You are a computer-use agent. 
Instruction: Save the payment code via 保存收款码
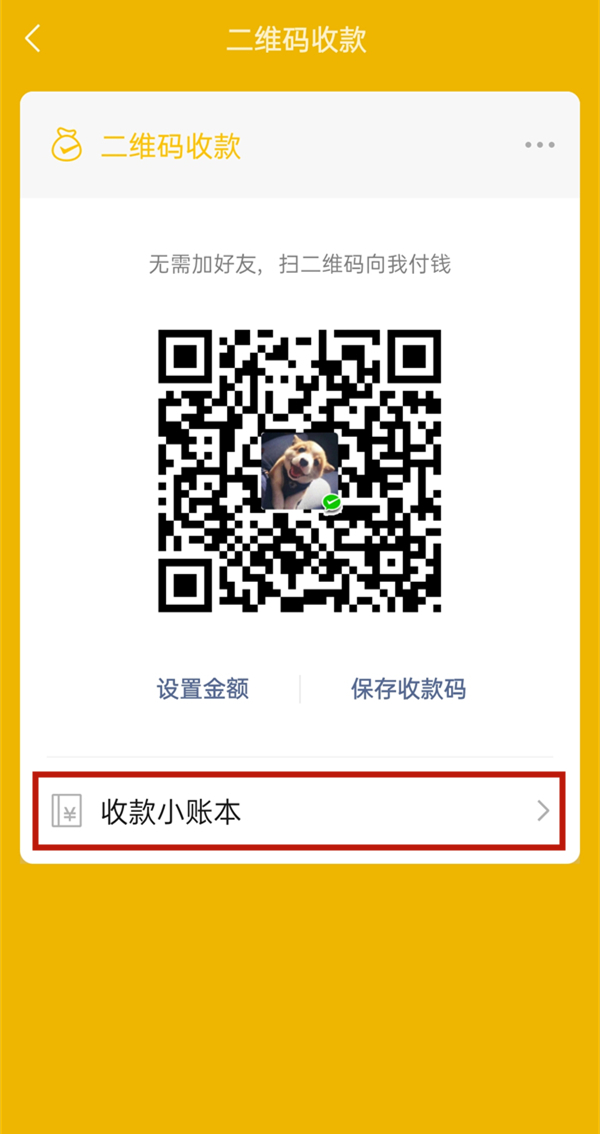[x=408, y=689]
